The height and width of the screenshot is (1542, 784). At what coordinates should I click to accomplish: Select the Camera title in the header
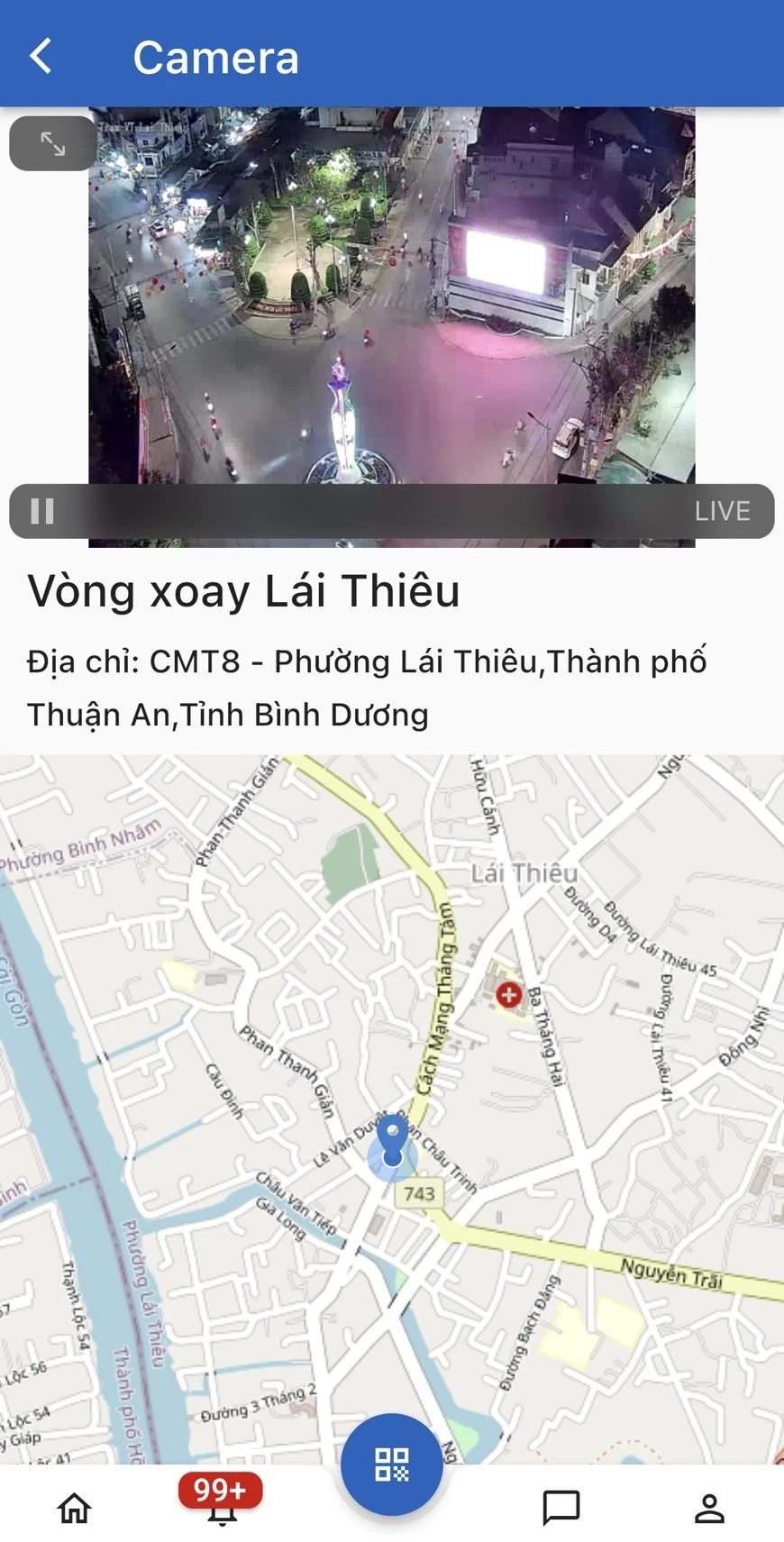(216, 57)
